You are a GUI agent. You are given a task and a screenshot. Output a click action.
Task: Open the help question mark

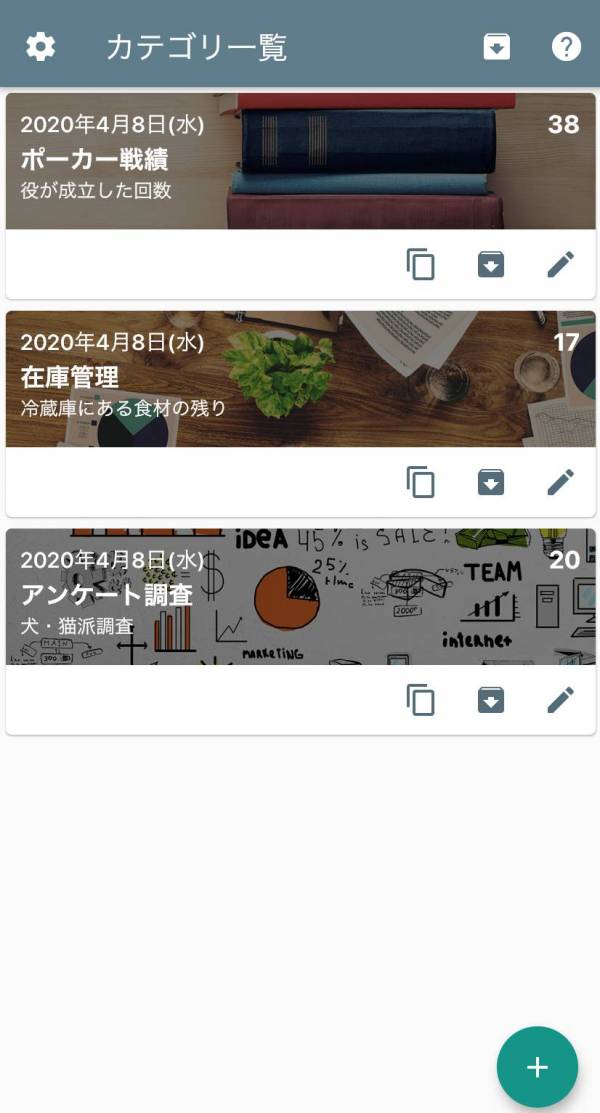(x=566, y=46)
